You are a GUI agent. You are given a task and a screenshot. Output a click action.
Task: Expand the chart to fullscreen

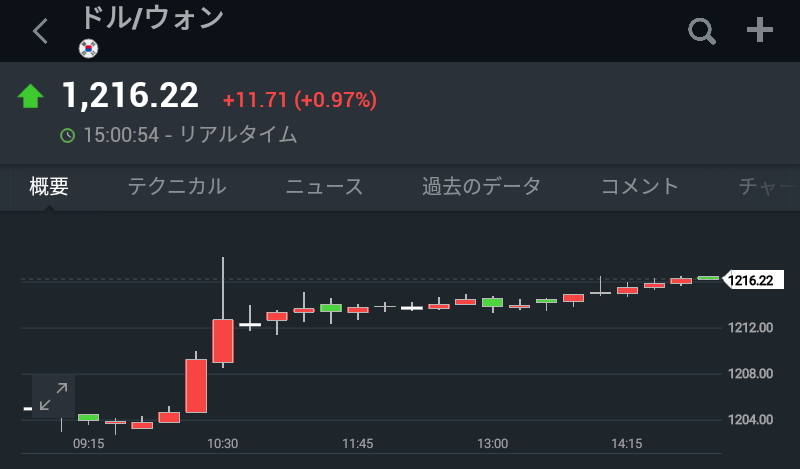[54, 396]
